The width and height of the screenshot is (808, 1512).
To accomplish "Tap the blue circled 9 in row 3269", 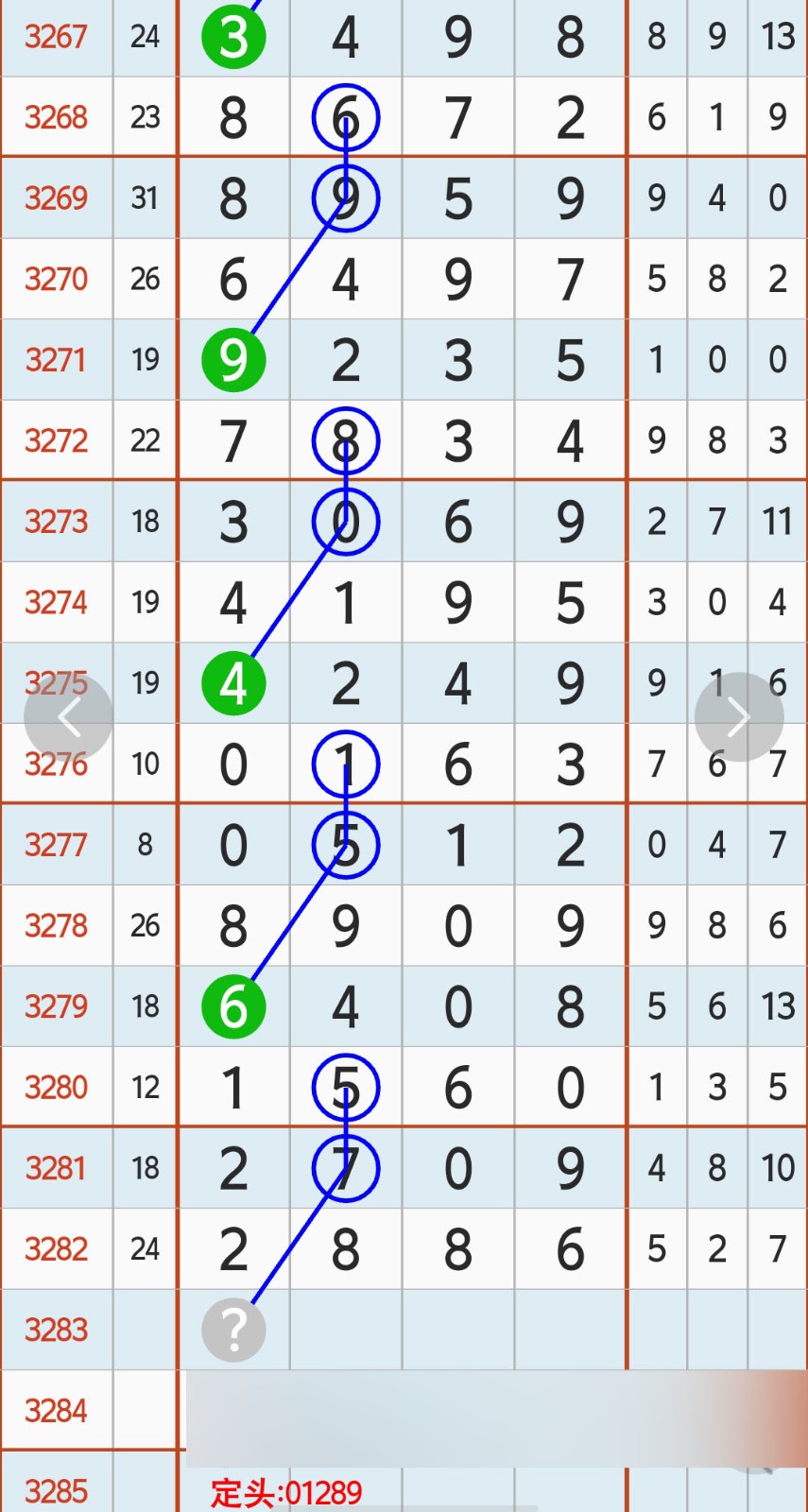I will coord(346,198).
